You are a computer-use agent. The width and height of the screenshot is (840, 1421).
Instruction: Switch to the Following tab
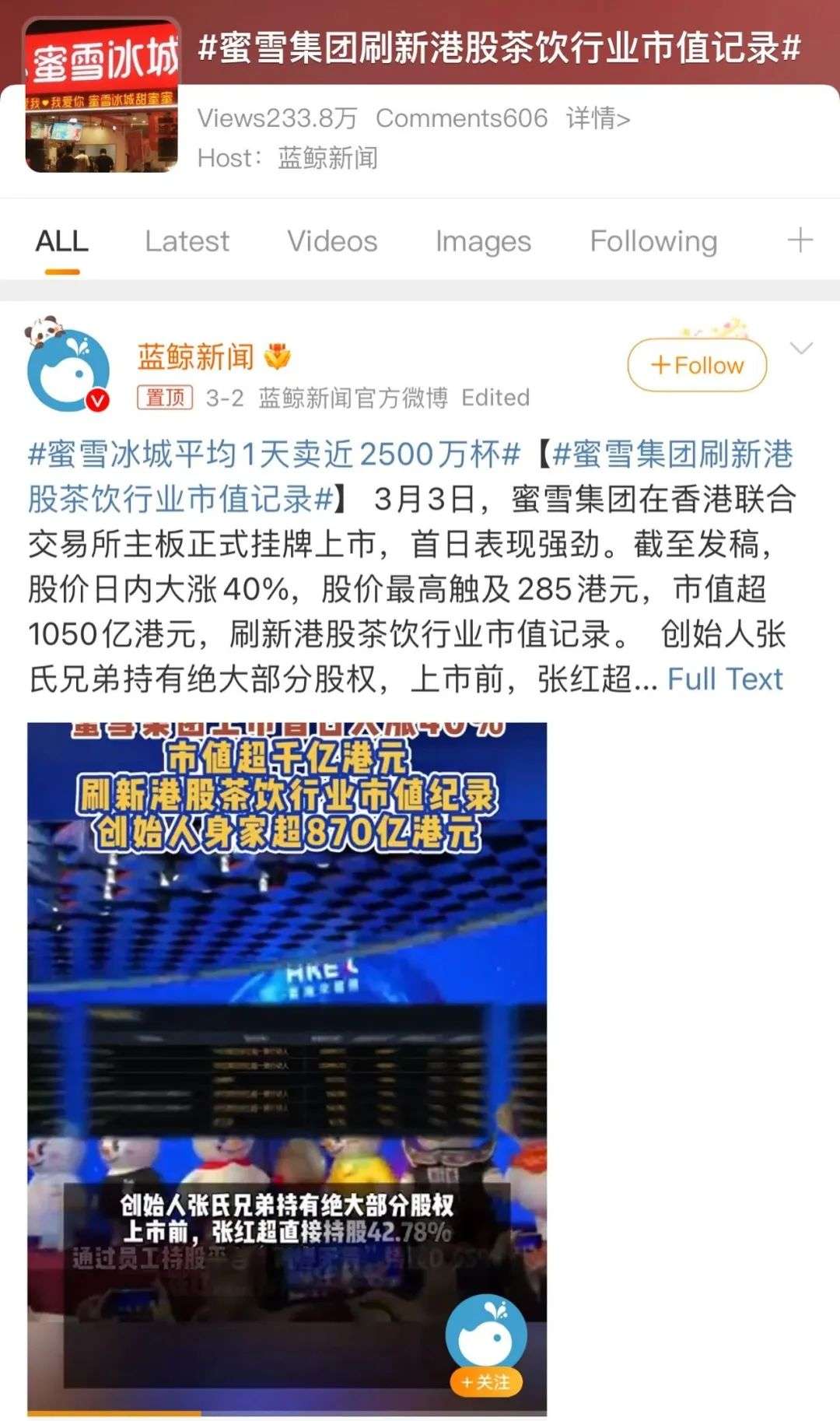point(653,241)
